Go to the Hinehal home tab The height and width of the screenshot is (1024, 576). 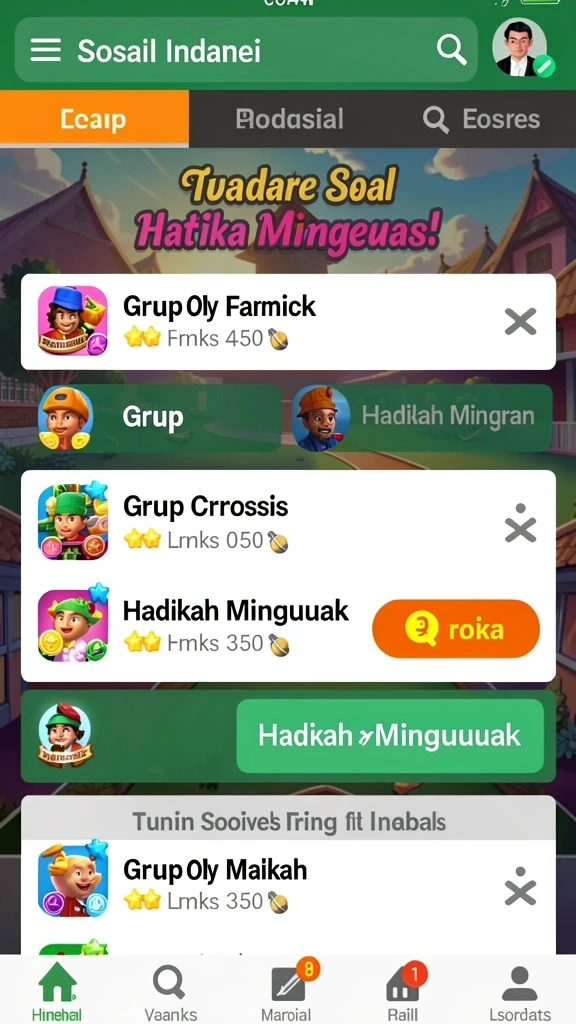[57, 991]
